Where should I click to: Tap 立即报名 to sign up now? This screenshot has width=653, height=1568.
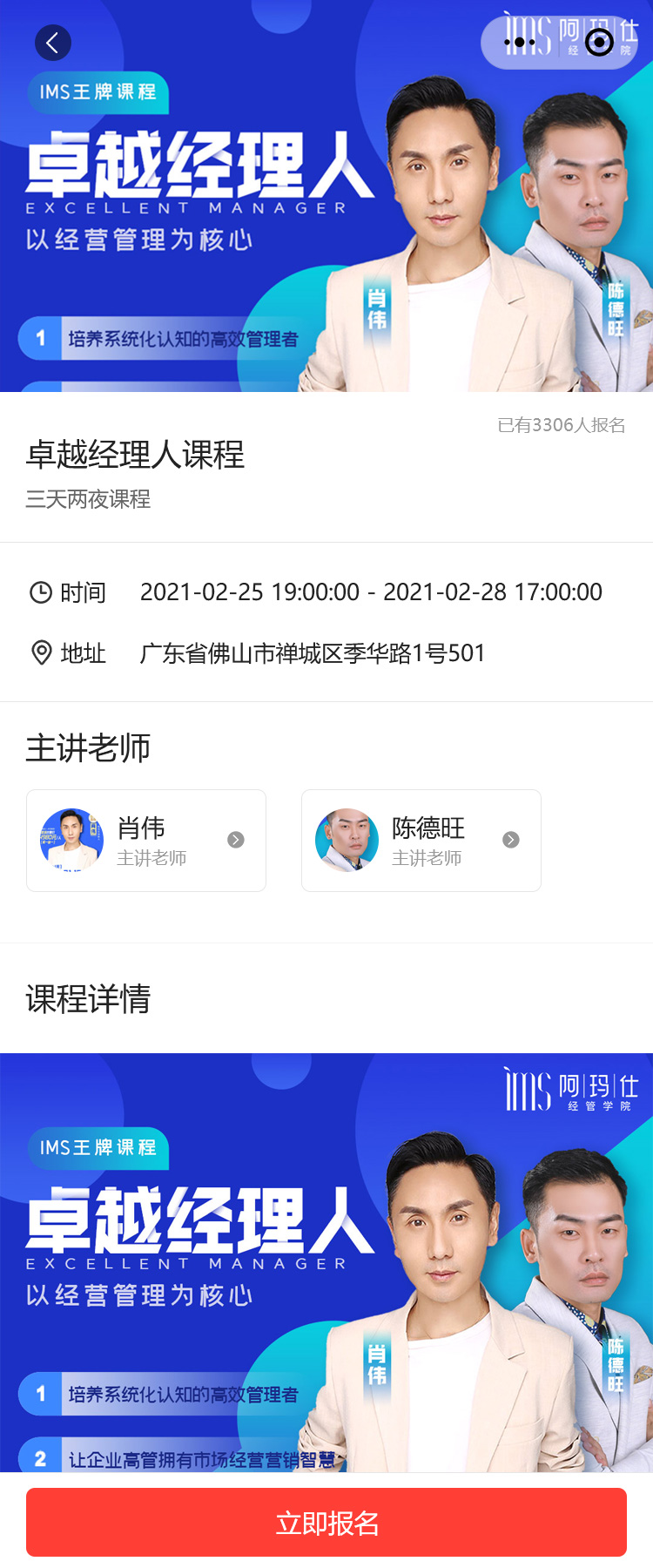point(326,1523)
